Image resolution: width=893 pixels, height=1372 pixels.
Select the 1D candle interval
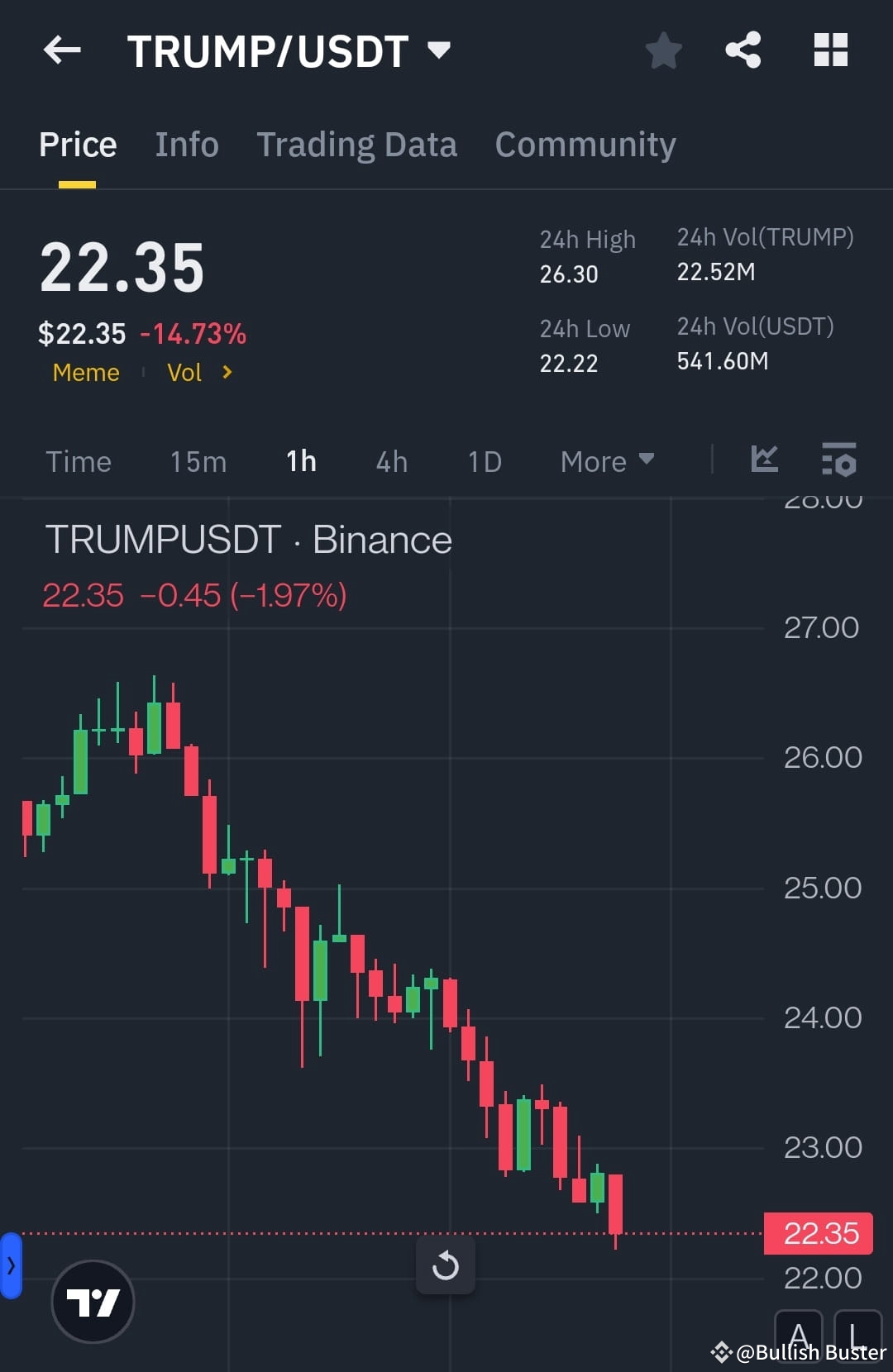click(484, 461)
